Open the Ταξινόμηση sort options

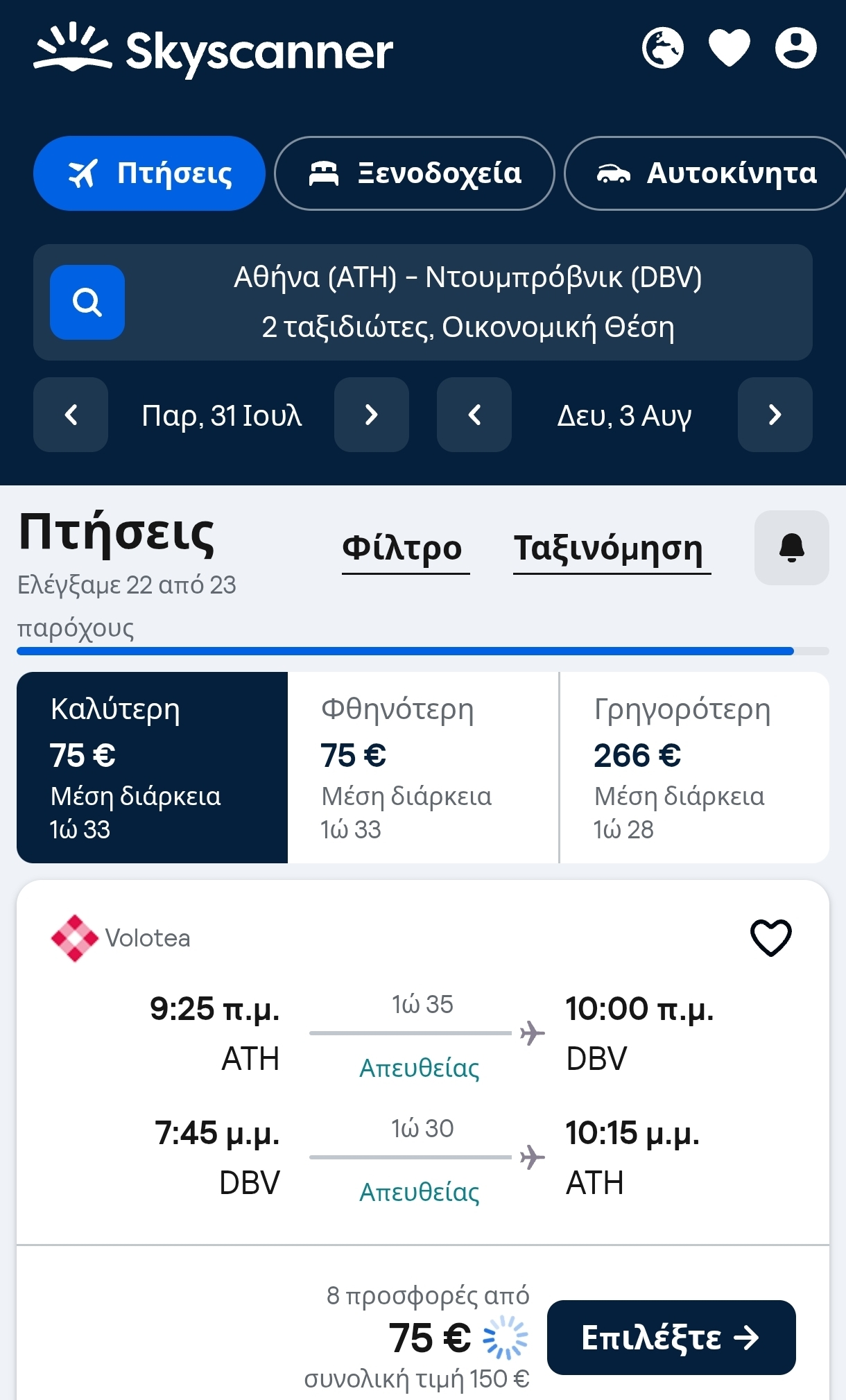click(609, 548)
